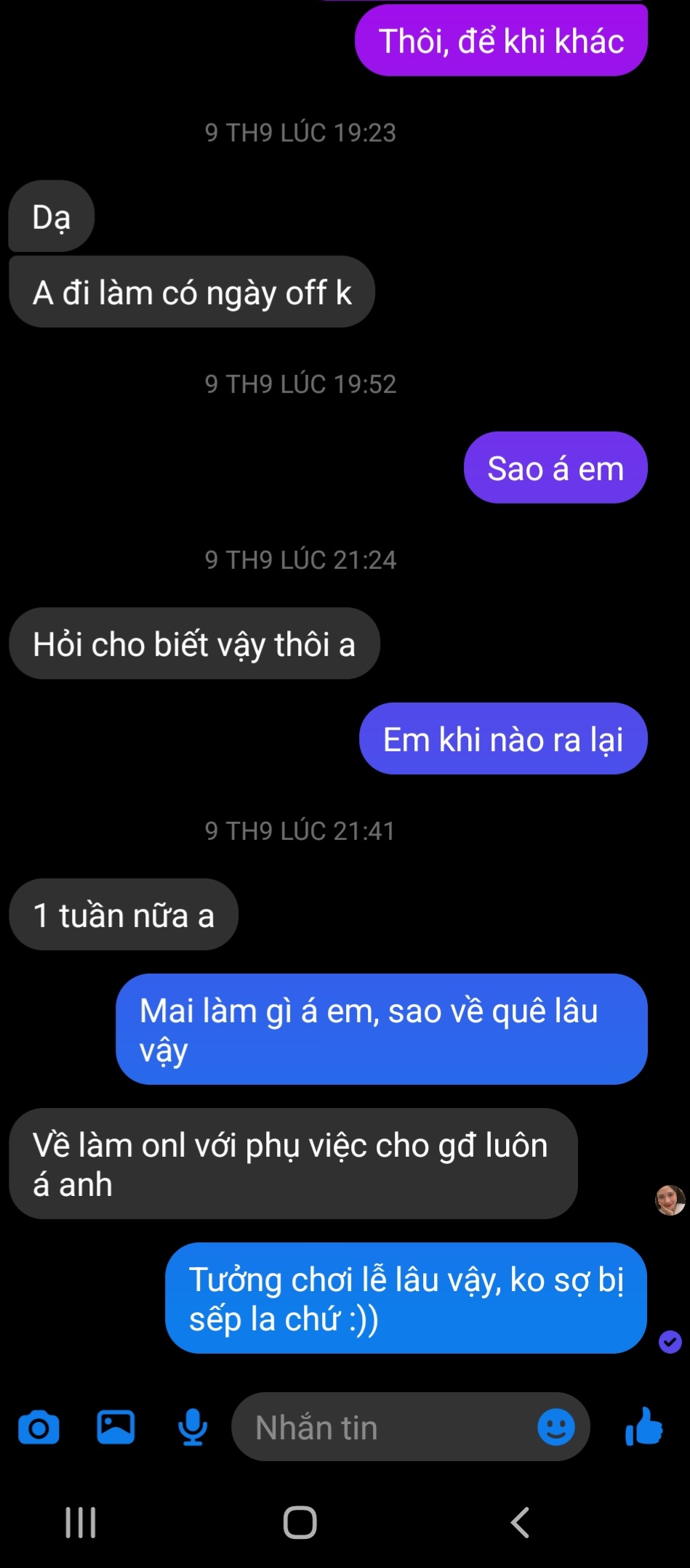Viewport: 690px width, 1568px height.
Task: Record a voice message with the microphone
Action: pos(193,1428)
